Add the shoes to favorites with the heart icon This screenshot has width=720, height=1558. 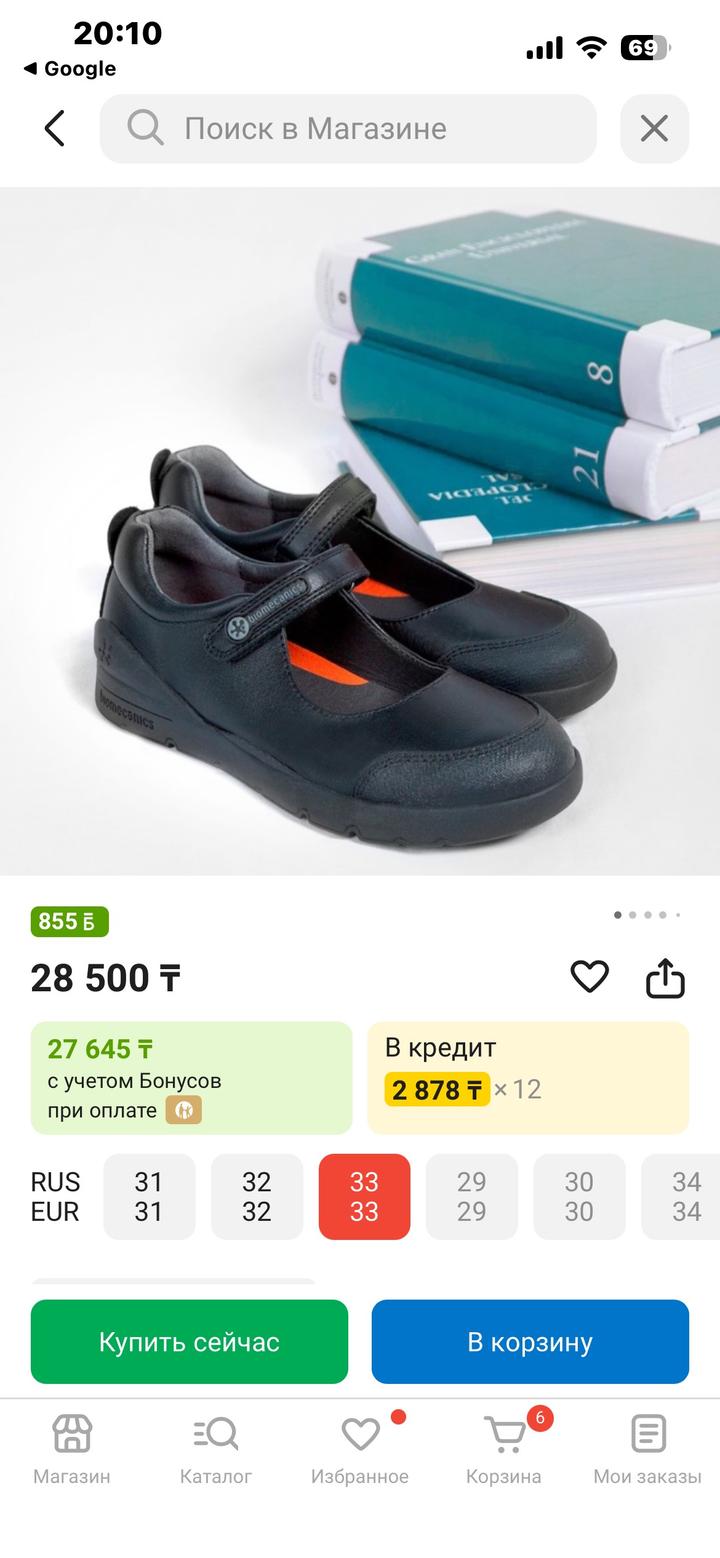click(x=589, y=977)
